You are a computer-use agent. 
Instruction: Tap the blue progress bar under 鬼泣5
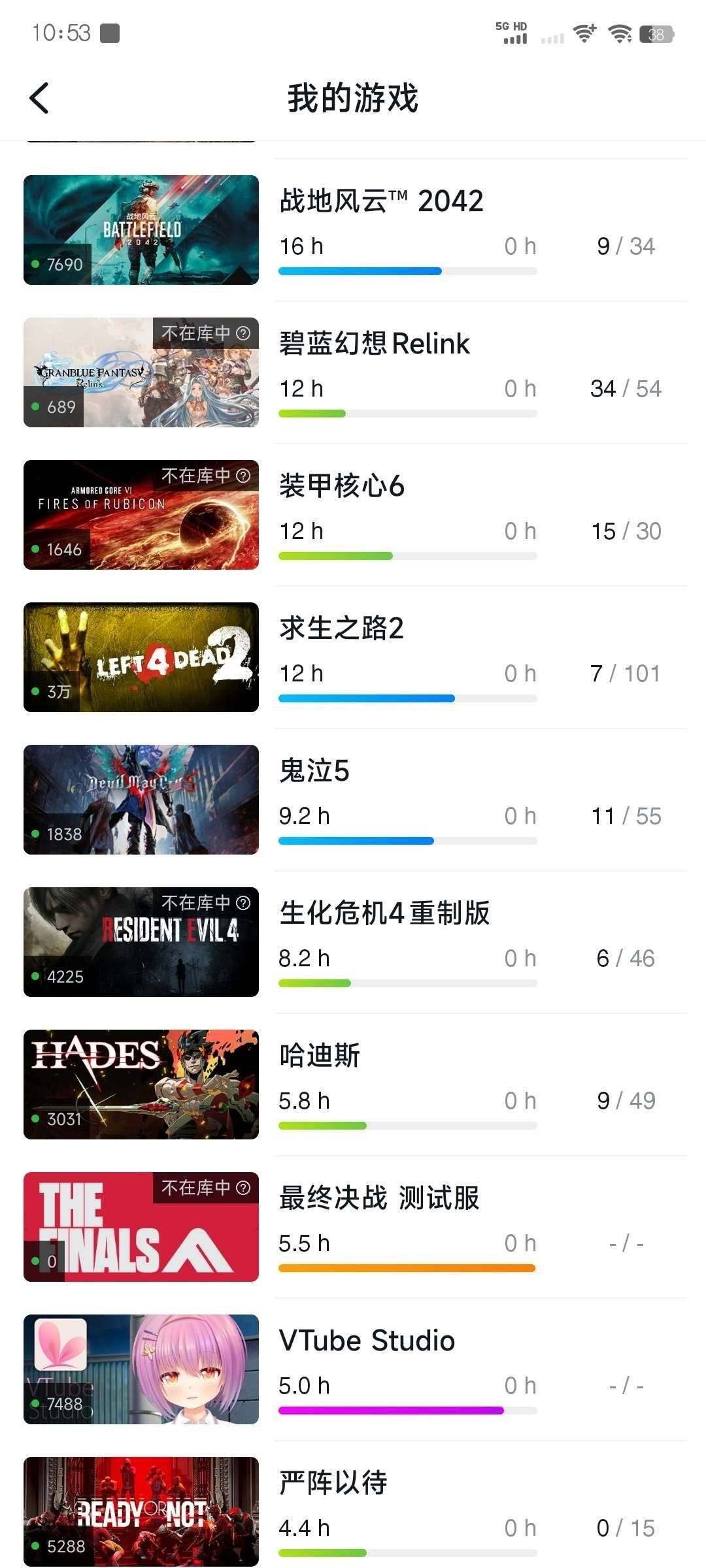pos(356,841)
